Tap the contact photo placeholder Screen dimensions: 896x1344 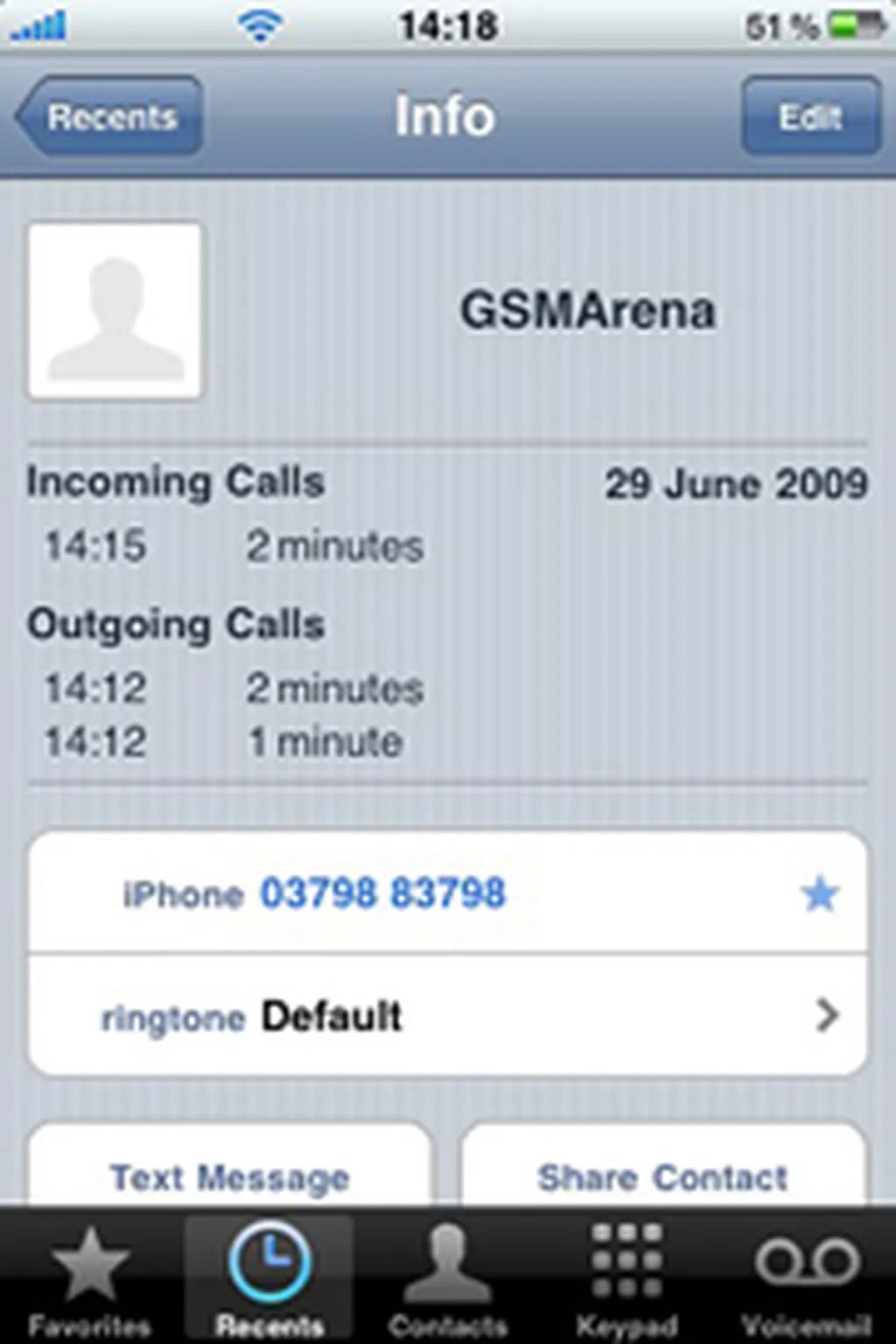[115, 311]
